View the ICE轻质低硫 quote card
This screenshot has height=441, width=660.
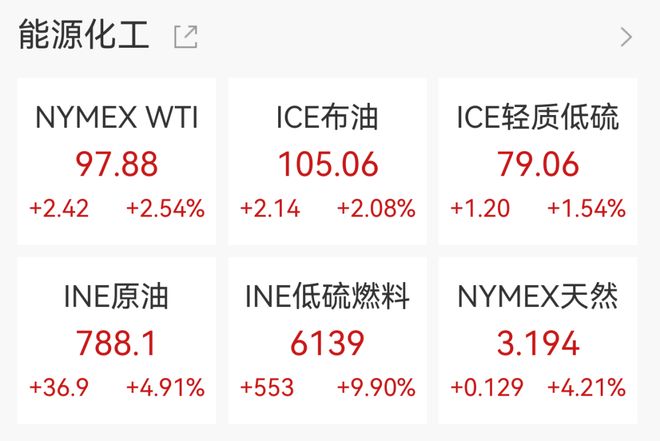pos(538,163)
